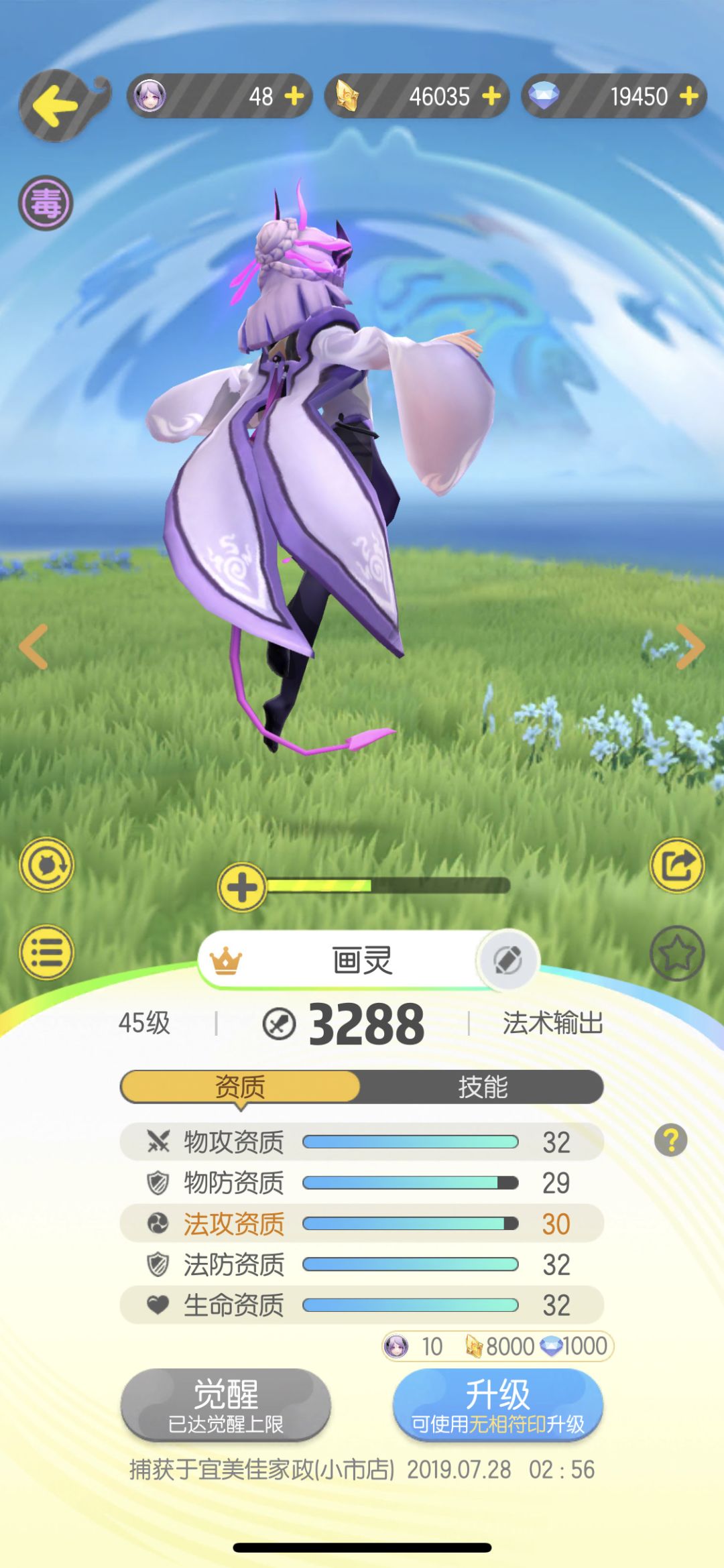Viewport: 724px width, 1568px height.
Task: Tap the yellow plus on the experience bar
Action: coord(243,887)
